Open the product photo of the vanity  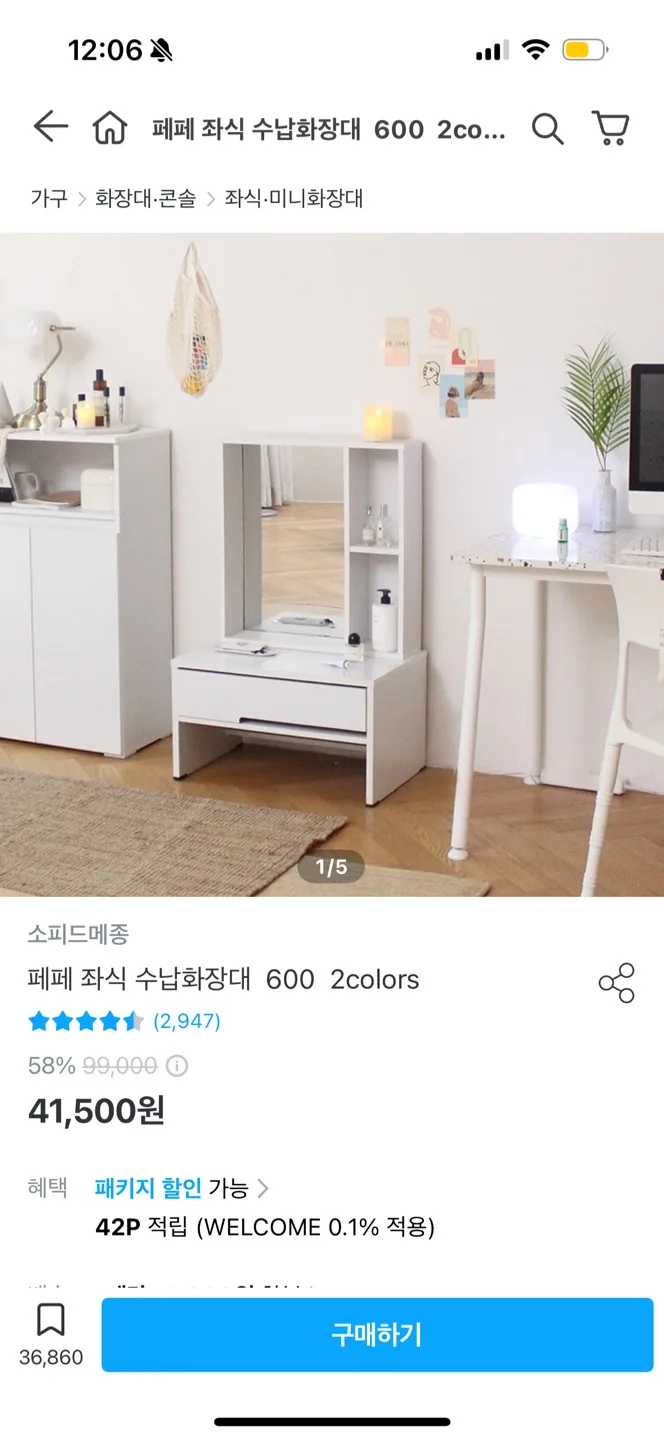tap(332, 564)
